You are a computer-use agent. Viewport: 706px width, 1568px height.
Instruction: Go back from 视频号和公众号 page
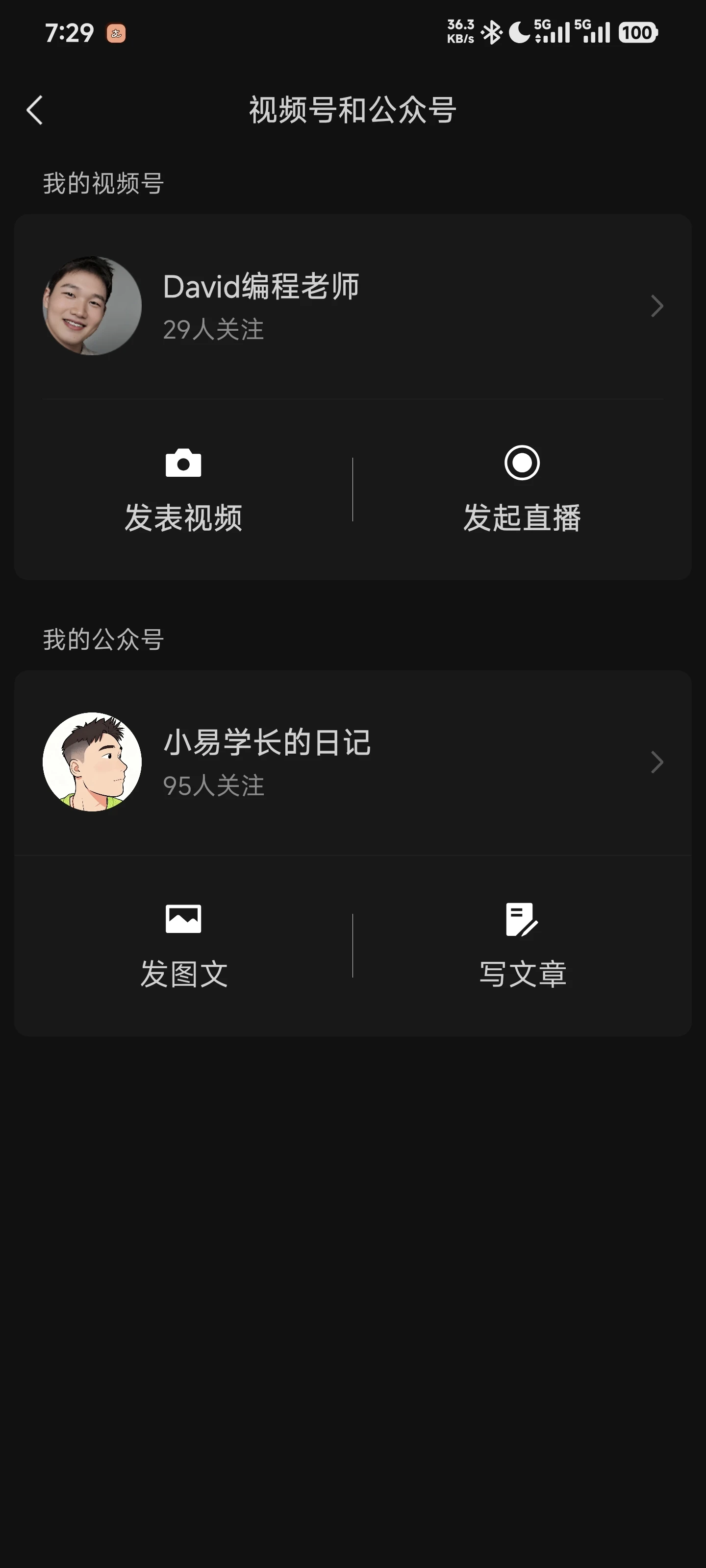pos(35,110)
